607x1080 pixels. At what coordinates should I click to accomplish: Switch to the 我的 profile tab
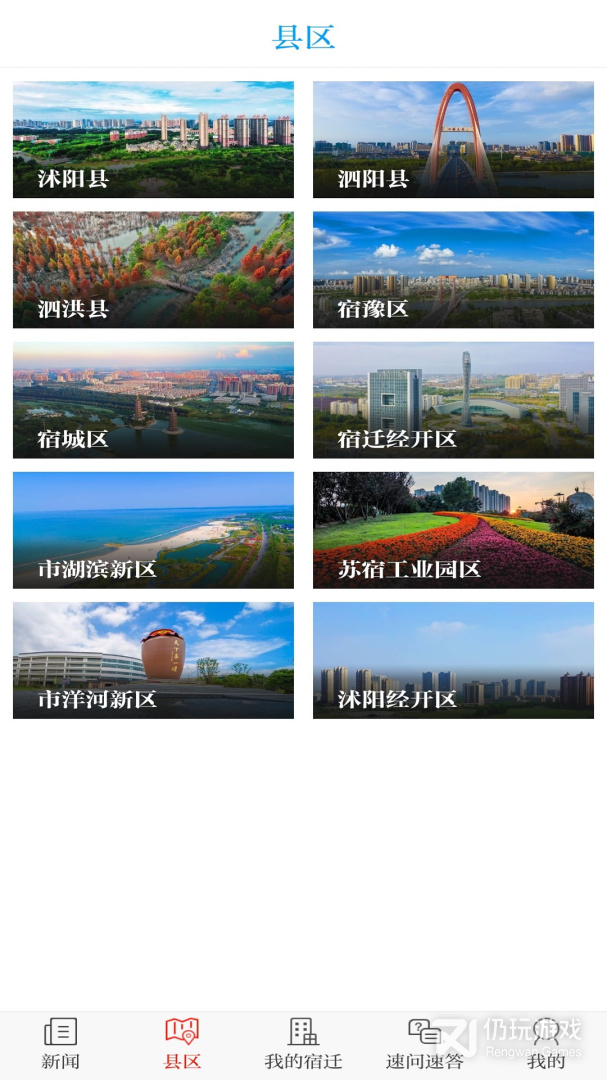546,1044
